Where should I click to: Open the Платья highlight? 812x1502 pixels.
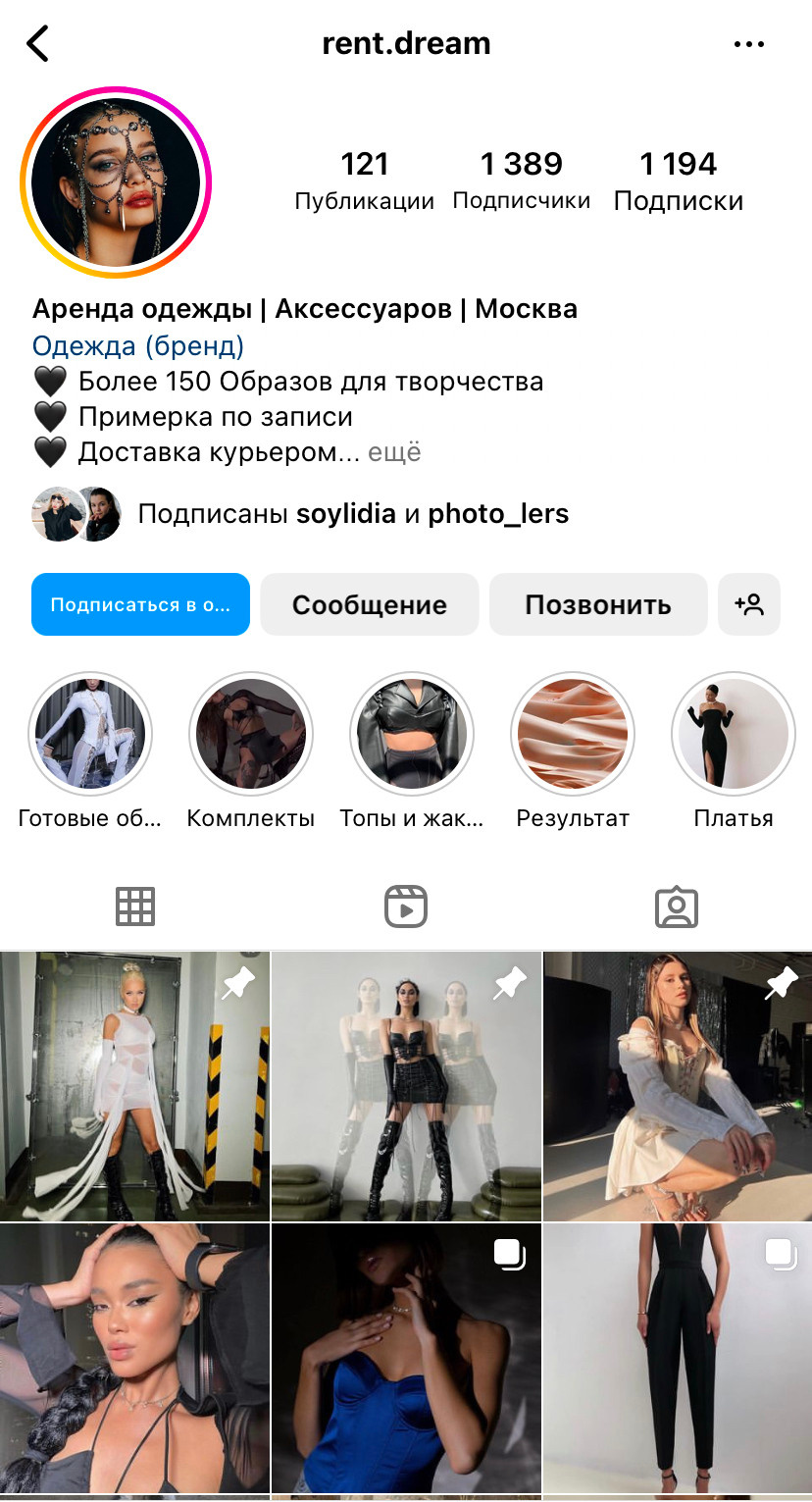(x=734, y=734)
